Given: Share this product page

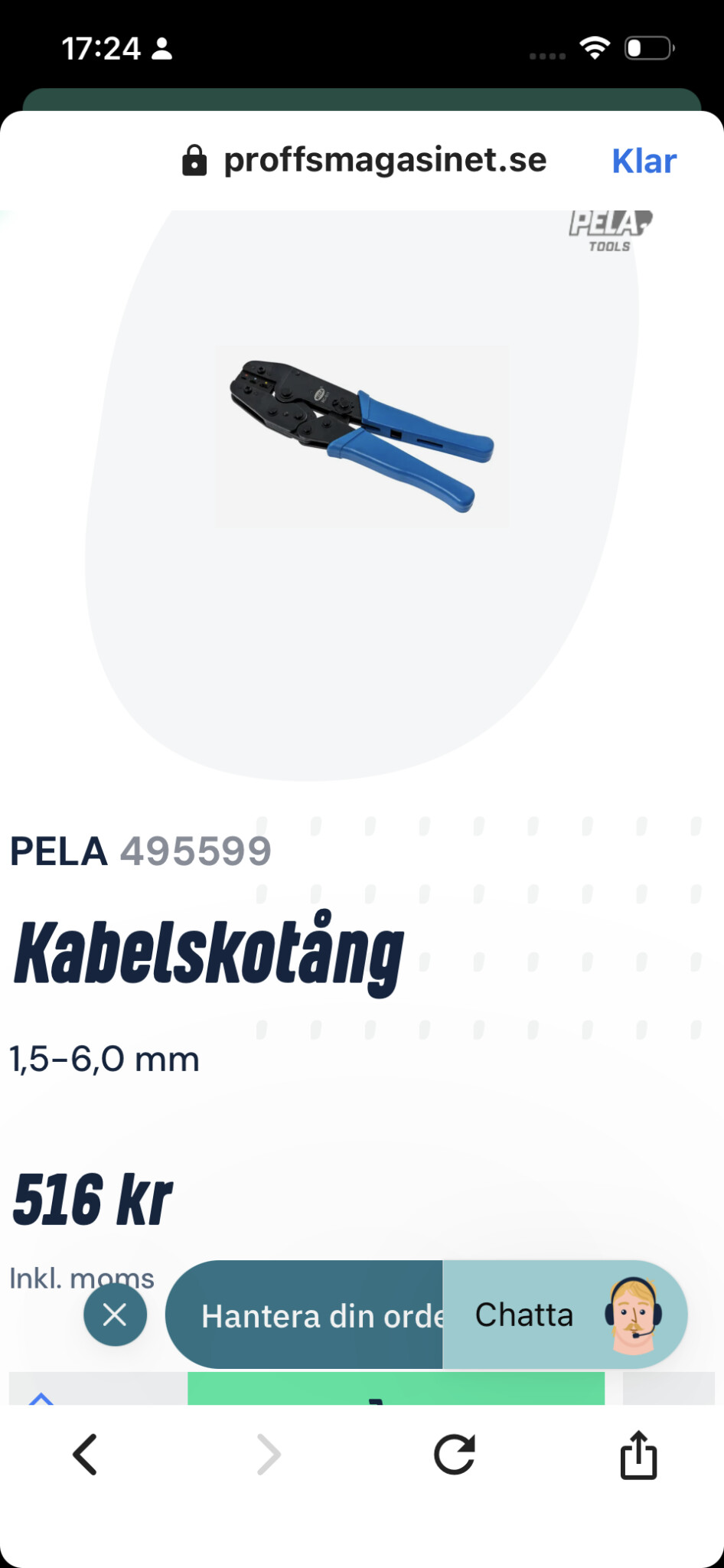Looking at the screenshot, I should point(638,1454).
